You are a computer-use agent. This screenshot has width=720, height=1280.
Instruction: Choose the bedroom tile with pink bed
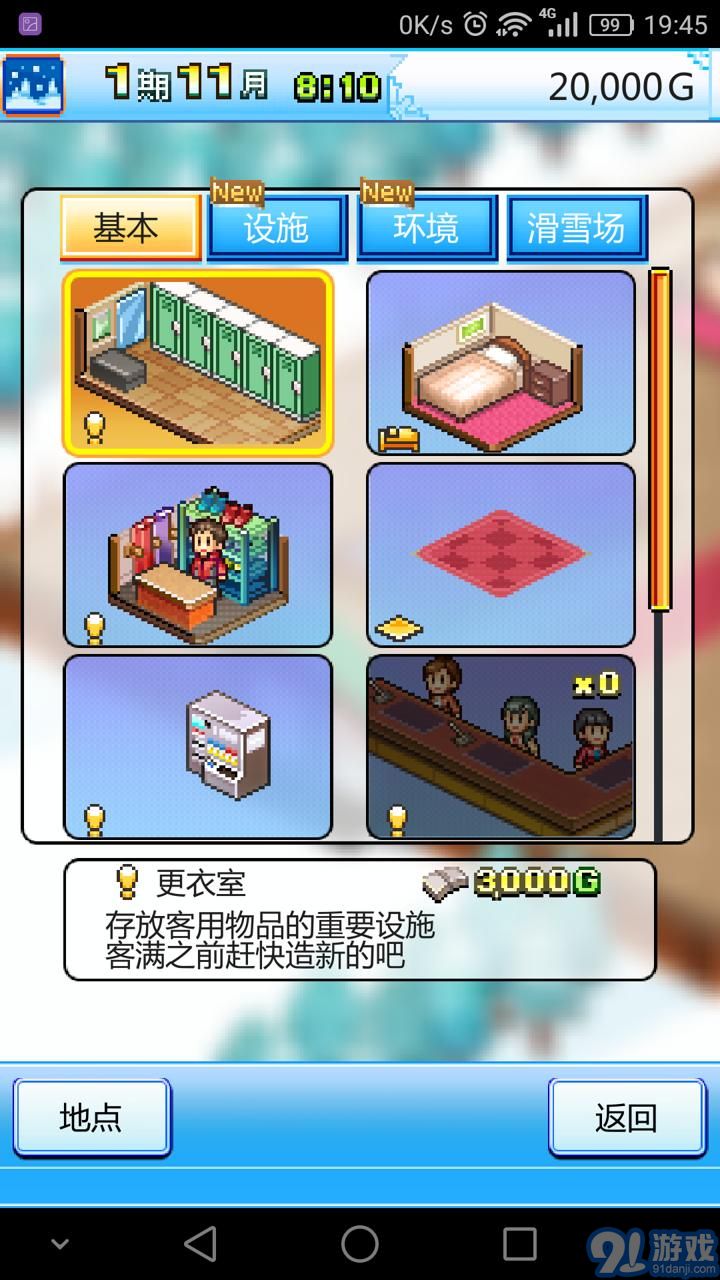coord(500,362)
